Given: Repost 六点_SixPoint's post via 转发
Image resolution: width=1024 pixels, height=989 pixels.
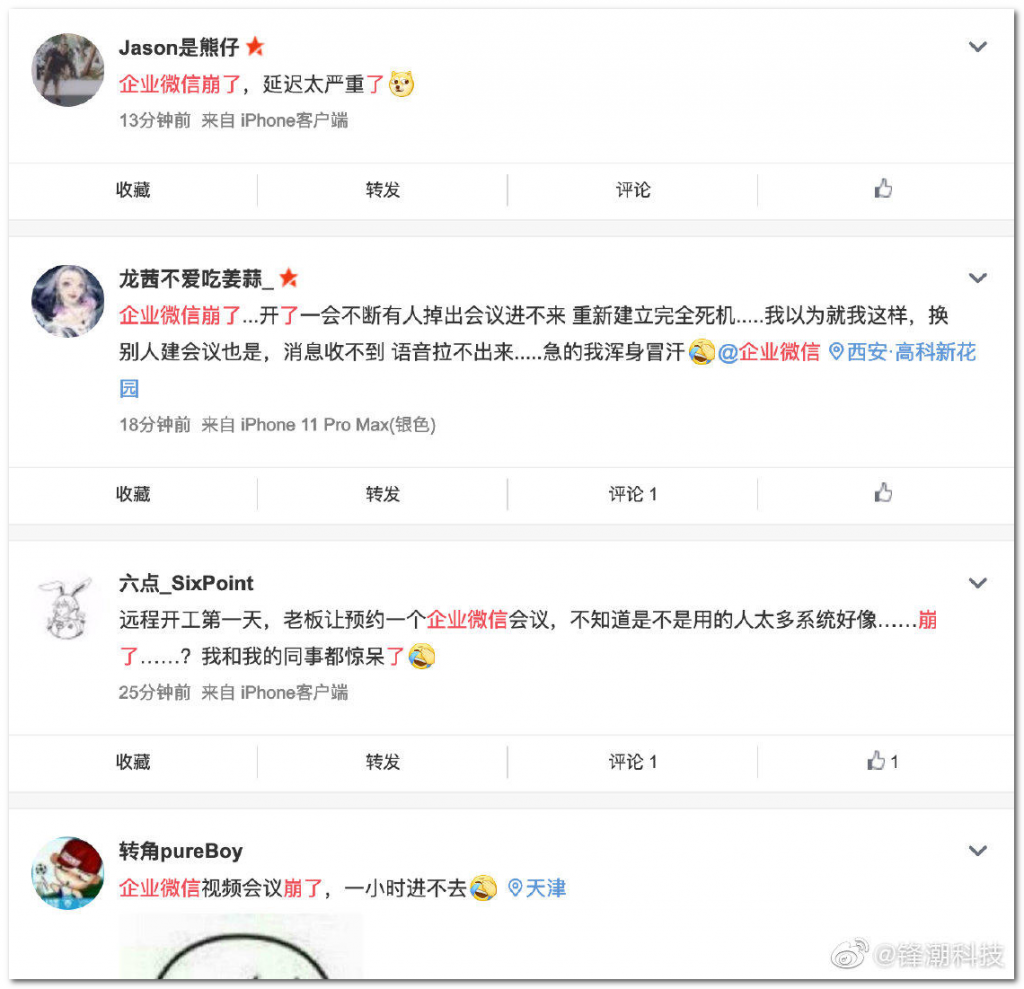Looking at the screenshot, I should pyautogui.click(x=383, y=762).
